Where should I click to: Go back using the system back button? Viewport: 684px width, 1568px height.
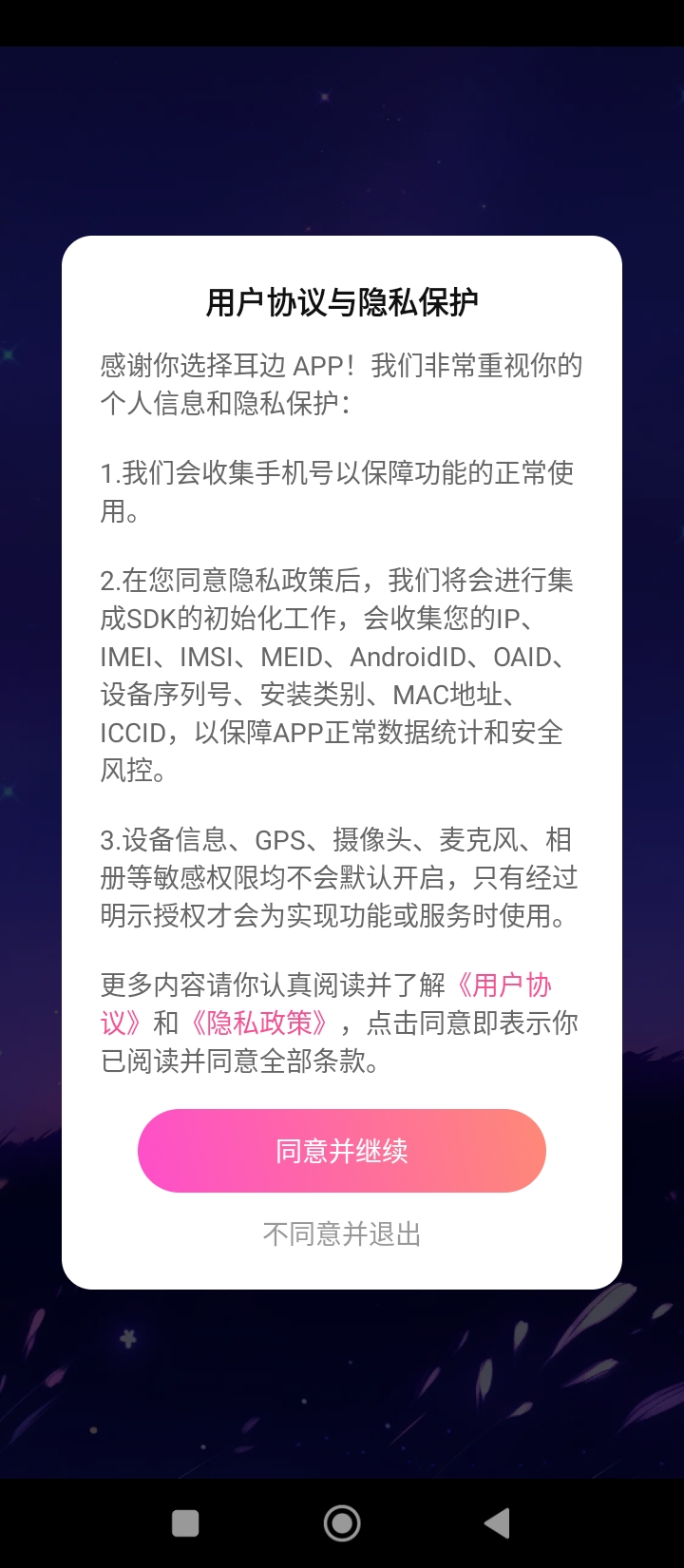coord(497,1523)
